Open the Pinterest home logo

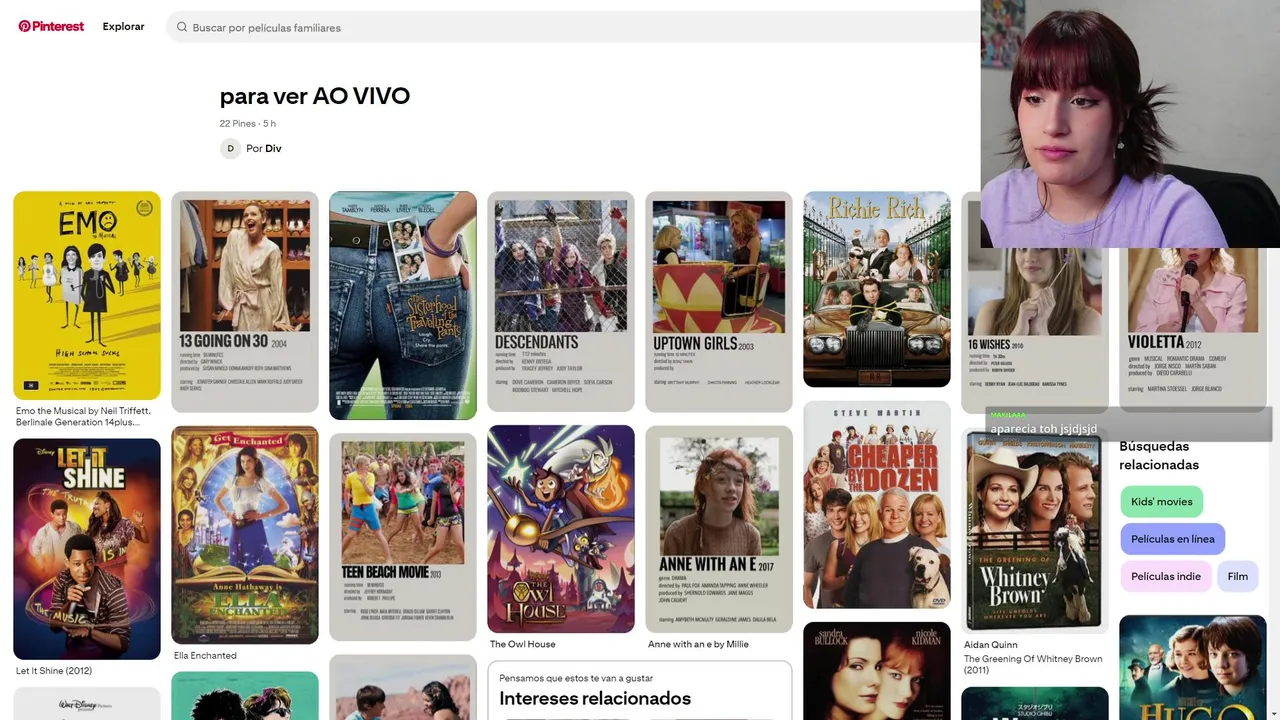click(x=51, y=26)
